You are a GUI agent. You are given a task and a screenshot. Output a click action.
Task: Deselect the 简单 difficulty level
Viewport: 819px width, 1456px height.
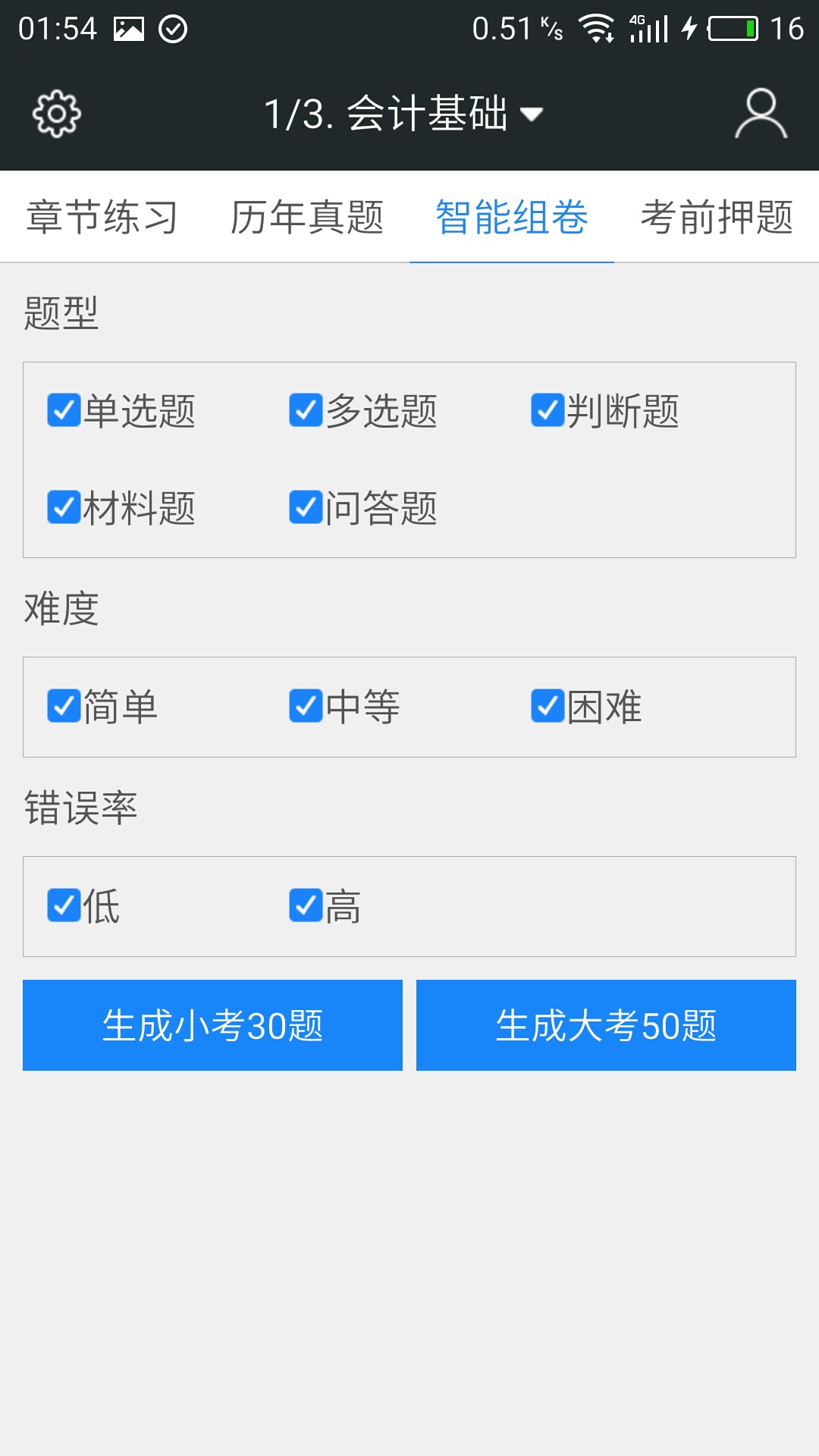click(63, 706)
